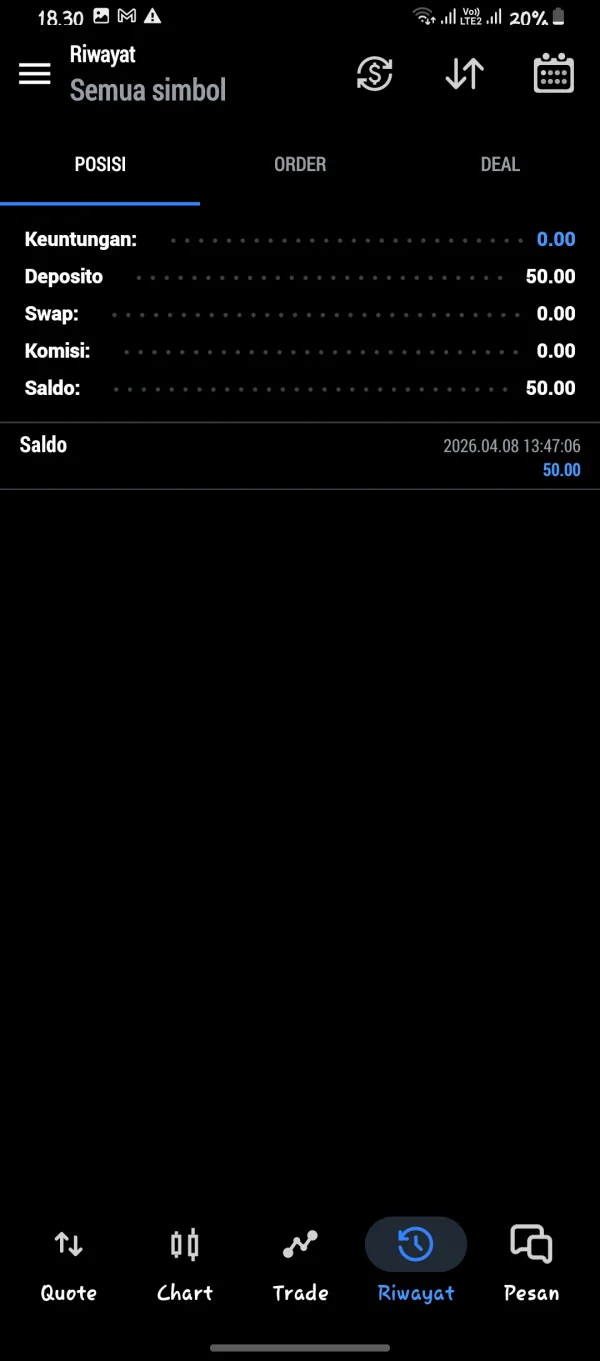Tap the symbol filter dollar icon
The image size is (600, 1361).
coord(375,74)
